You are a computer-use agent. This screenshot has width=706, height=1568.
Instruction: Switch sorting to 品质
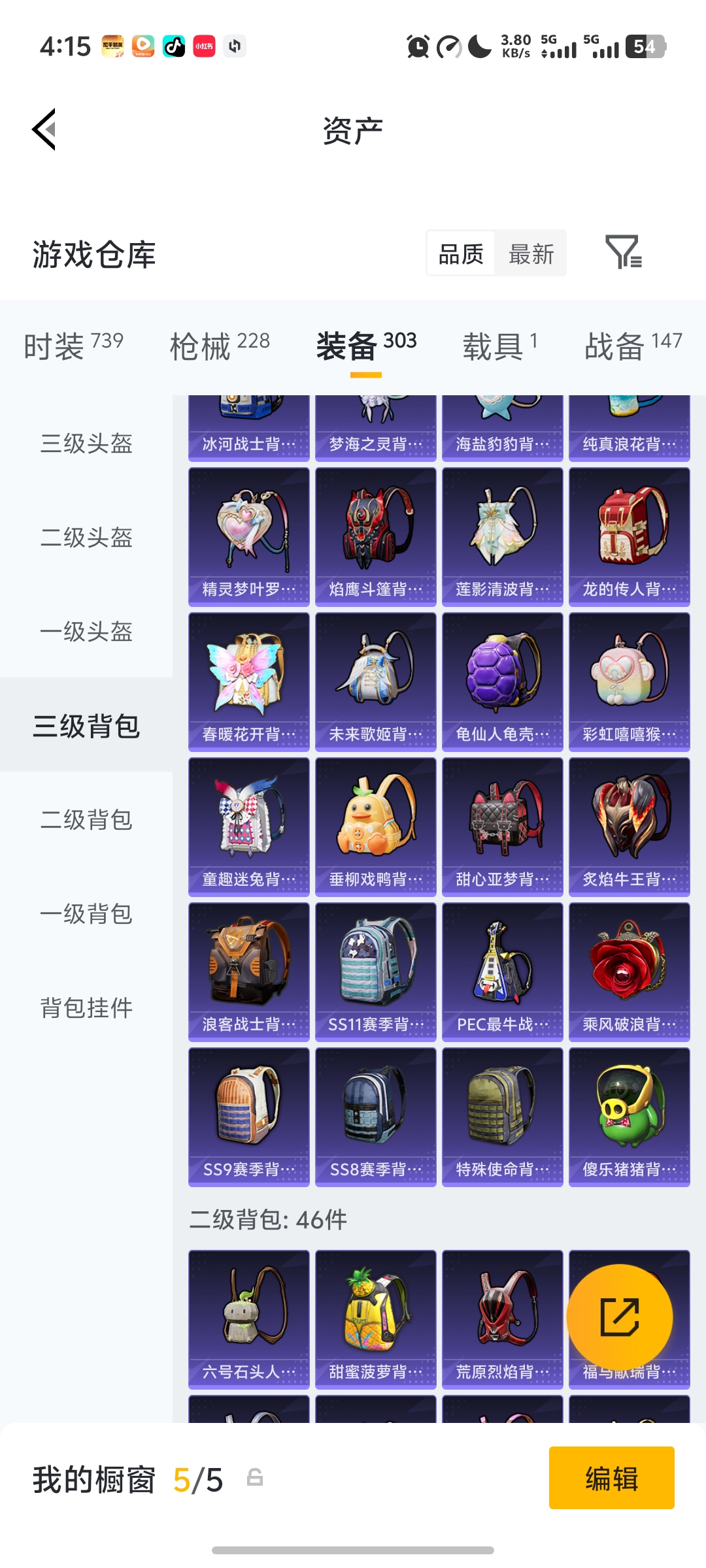461,253
